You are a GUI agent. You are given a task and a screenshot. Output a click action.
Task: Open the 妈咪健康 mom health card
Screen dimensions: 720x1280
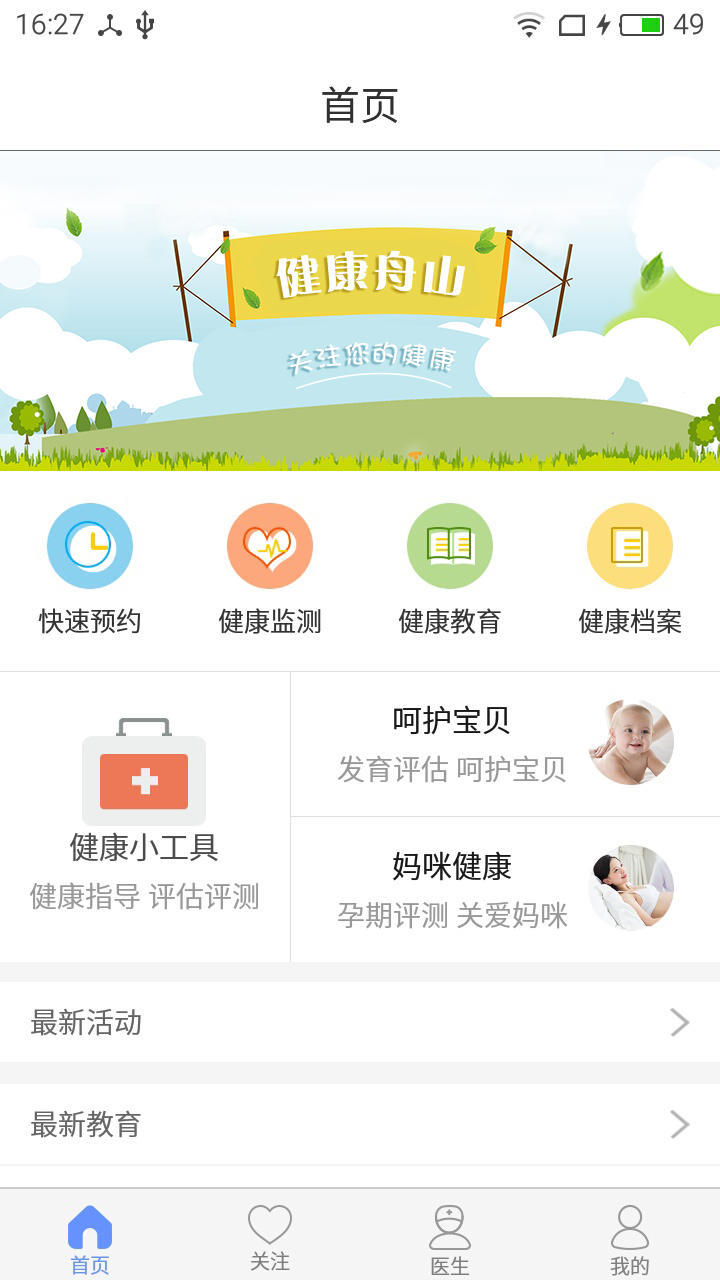505,889
